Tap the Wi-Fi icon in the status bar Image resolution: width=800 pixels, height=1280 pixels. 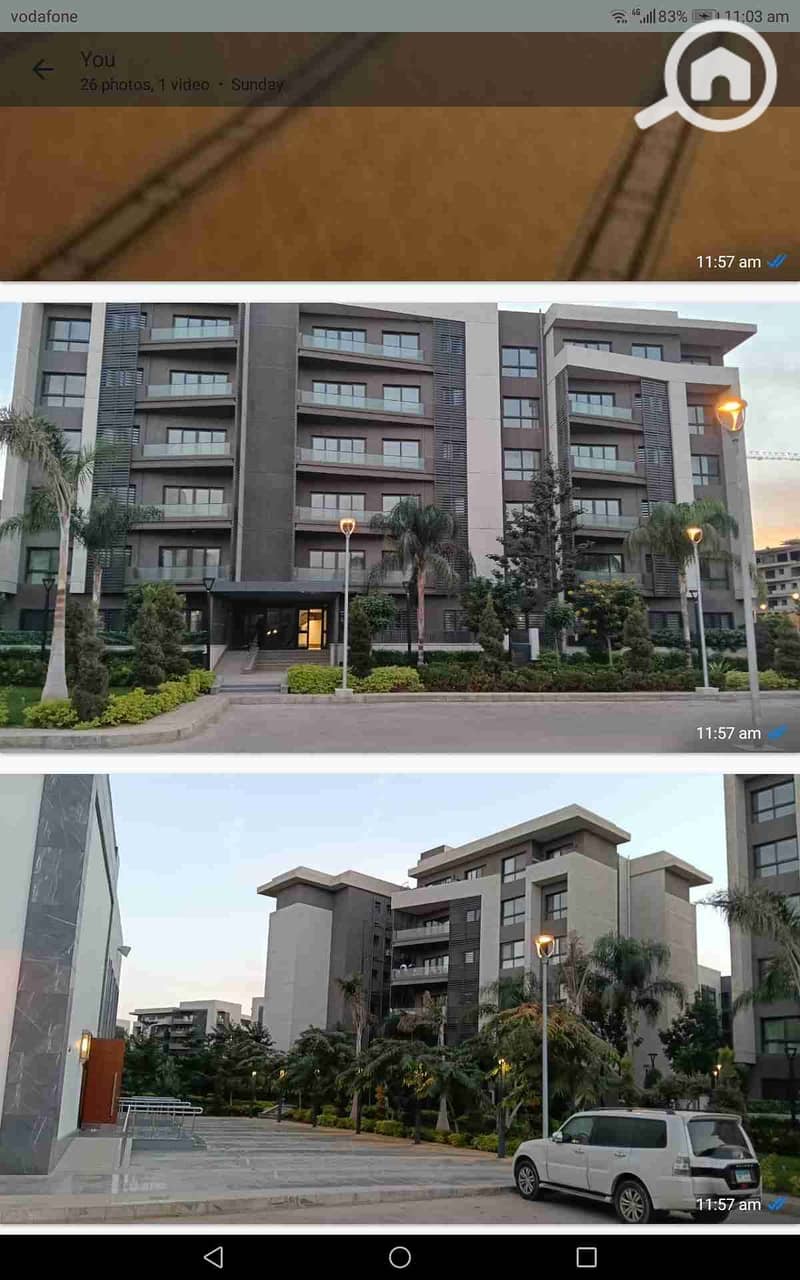(x=620, y=16)
